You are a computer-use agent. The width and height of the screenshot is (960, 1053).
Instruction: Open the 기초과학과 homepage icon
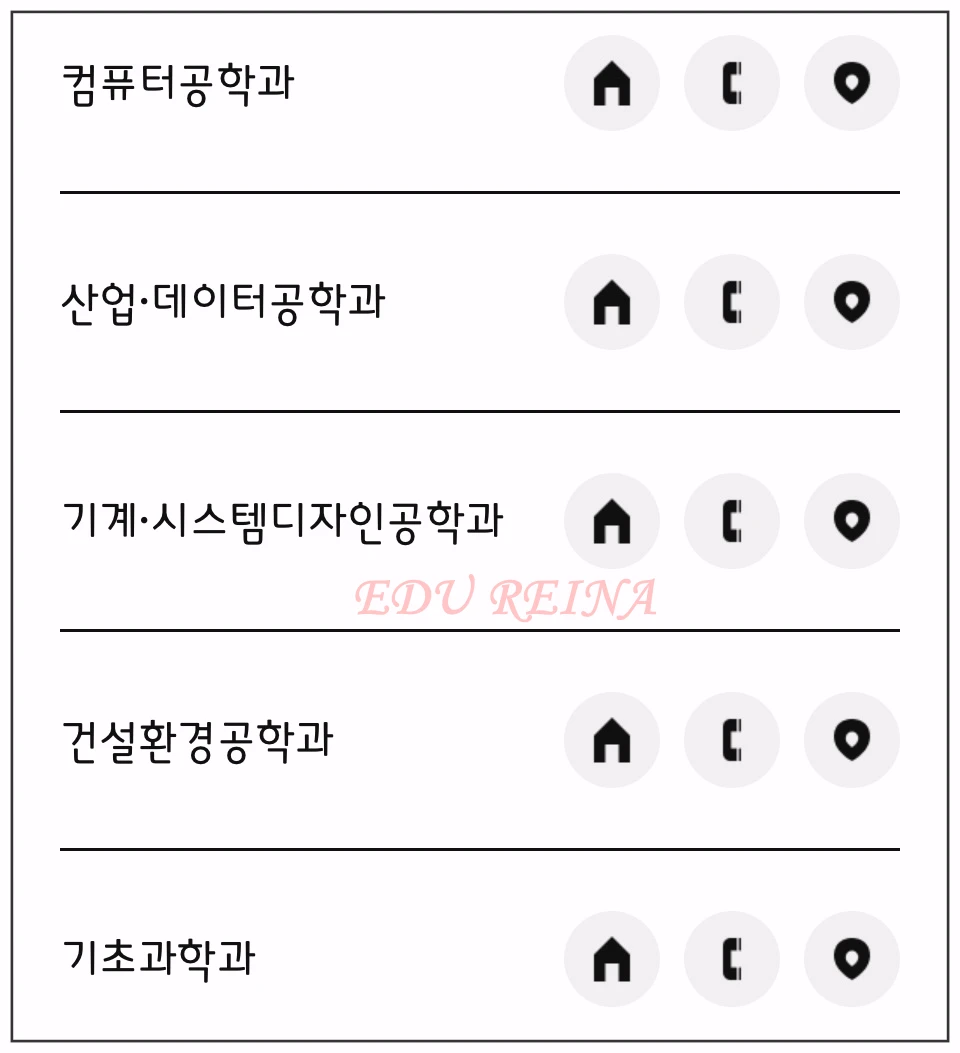612,957
